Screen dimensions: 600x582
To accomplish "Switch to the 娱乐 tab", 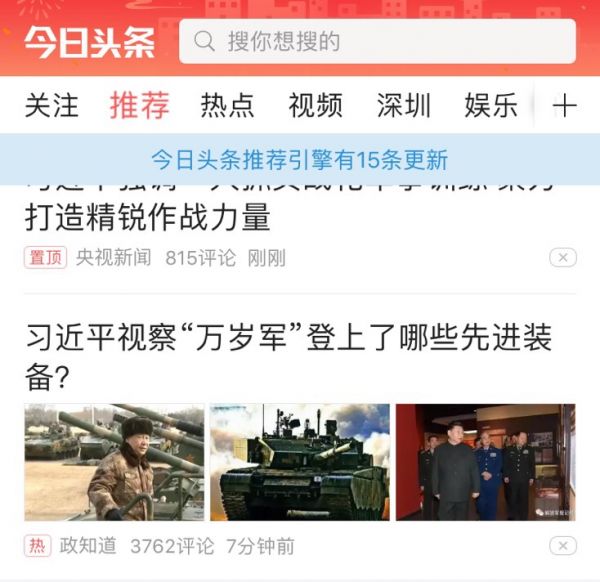I will [490, 105].
